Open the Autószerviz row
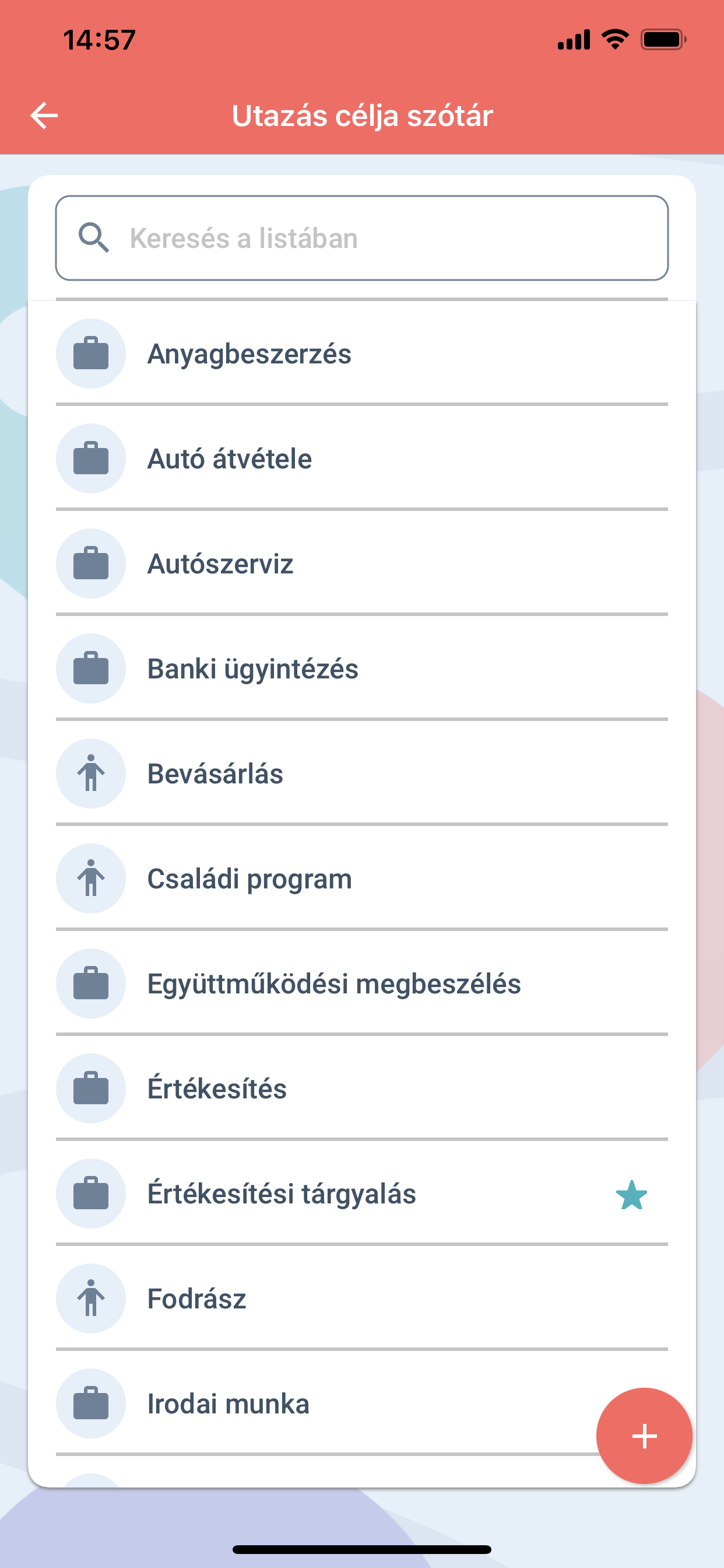 tap(362, 563)
